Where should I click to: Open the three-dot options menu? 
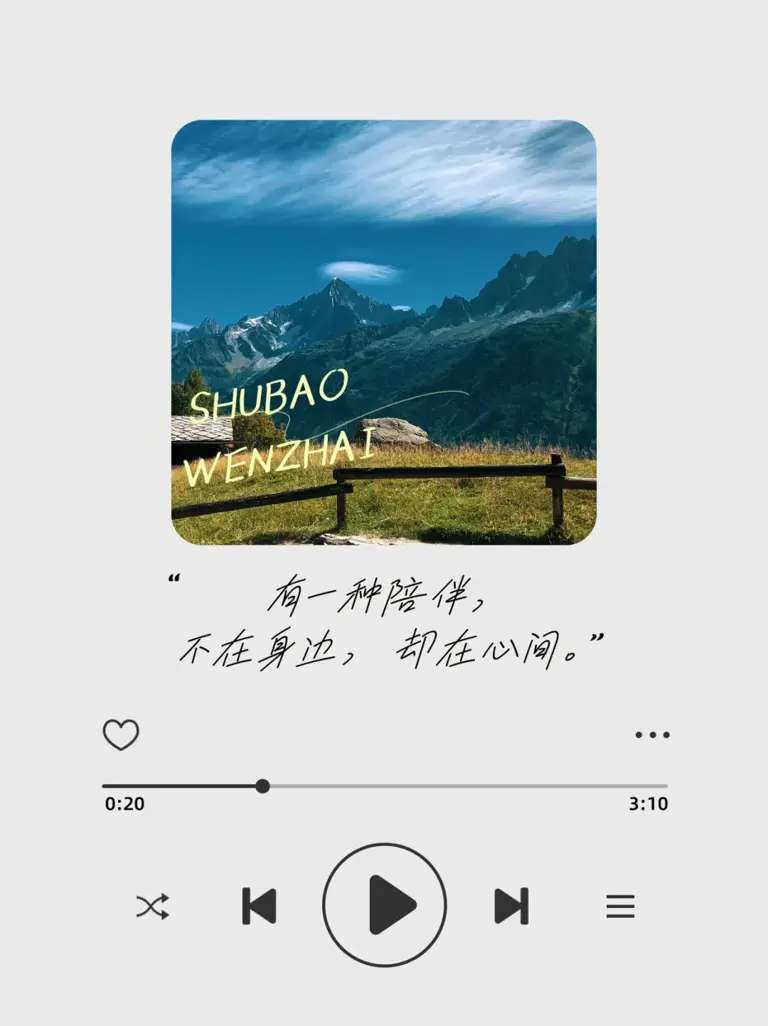pos(652,735)
